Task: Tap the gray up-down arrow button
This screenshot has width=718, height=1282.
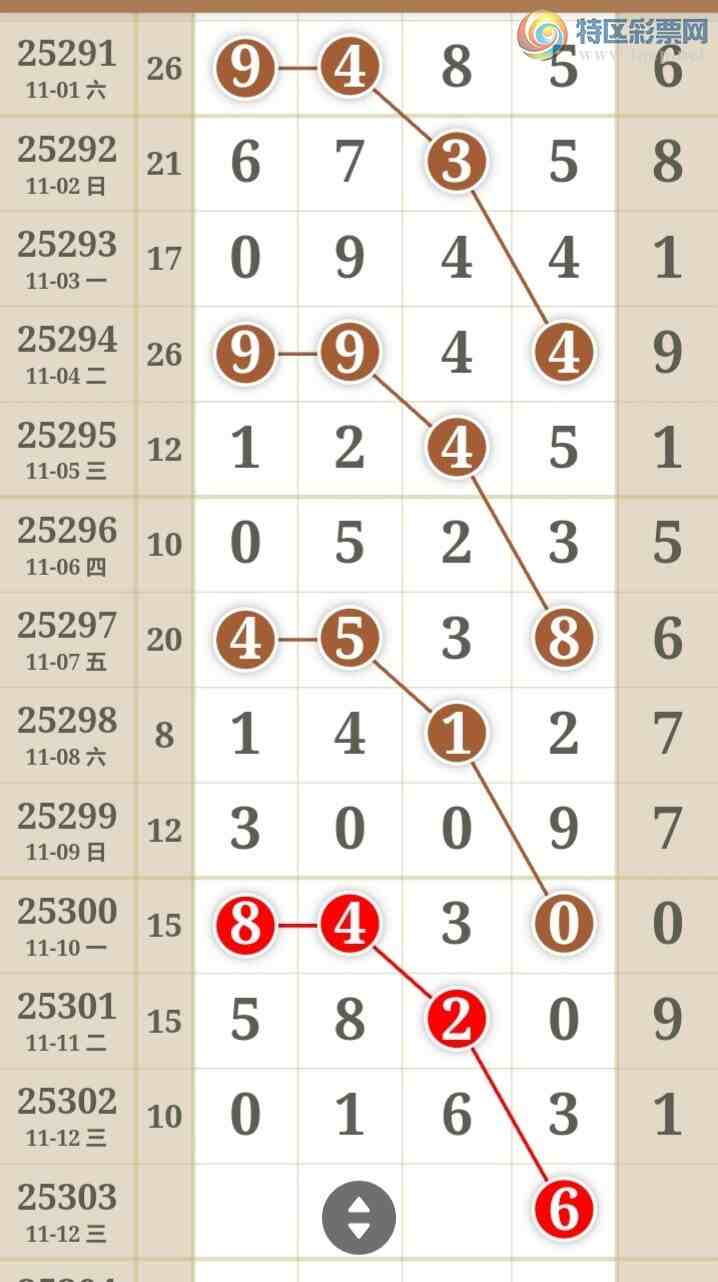Action: (358, 1218)
